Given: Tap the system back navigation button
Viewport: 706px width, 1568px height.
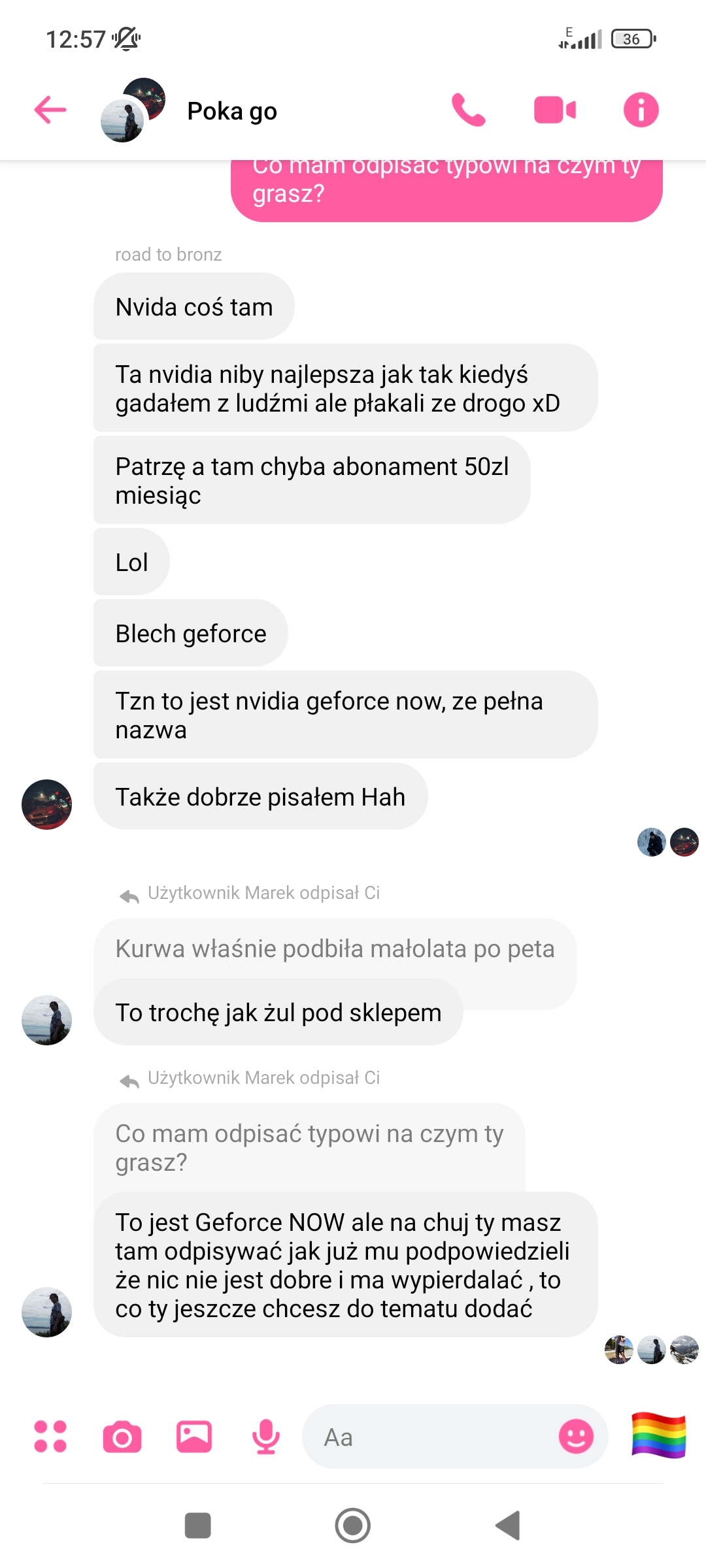Looking at the screenshot, I should tap(508, 1526).
